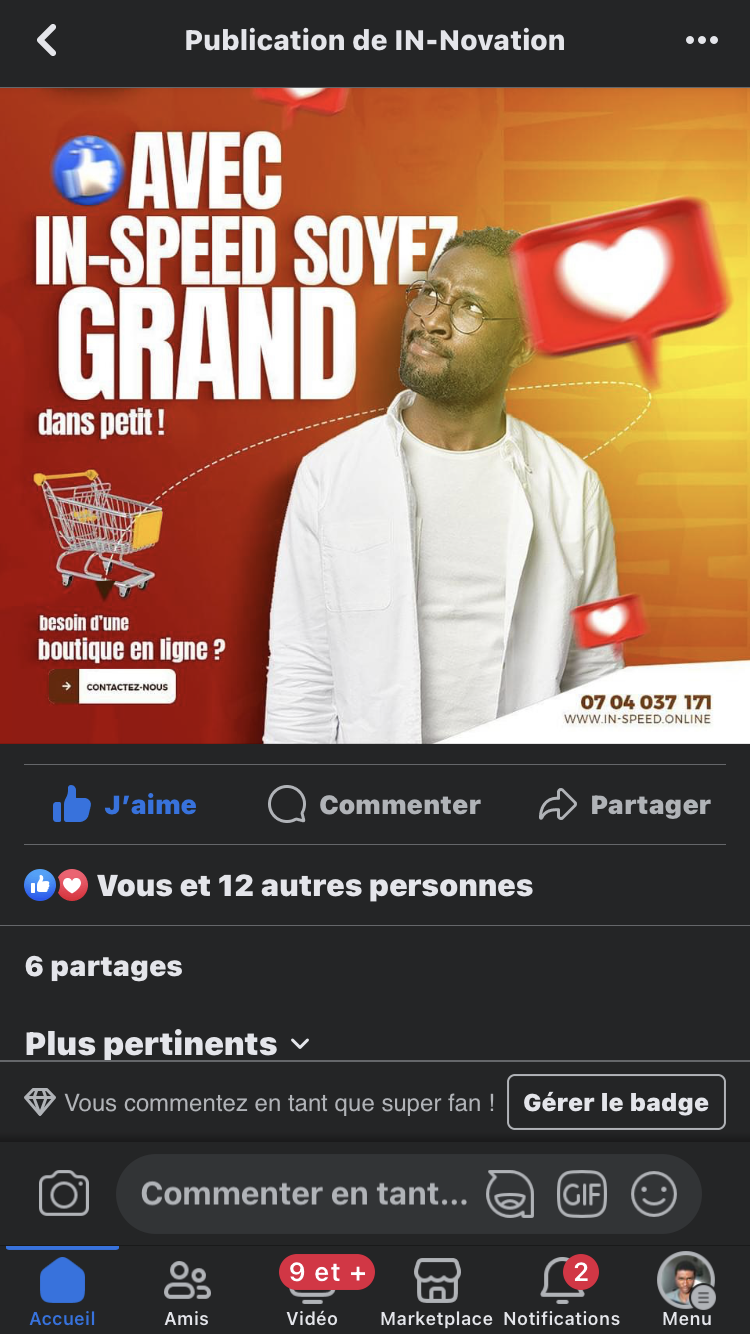Open the Notifications tab

562,1292
